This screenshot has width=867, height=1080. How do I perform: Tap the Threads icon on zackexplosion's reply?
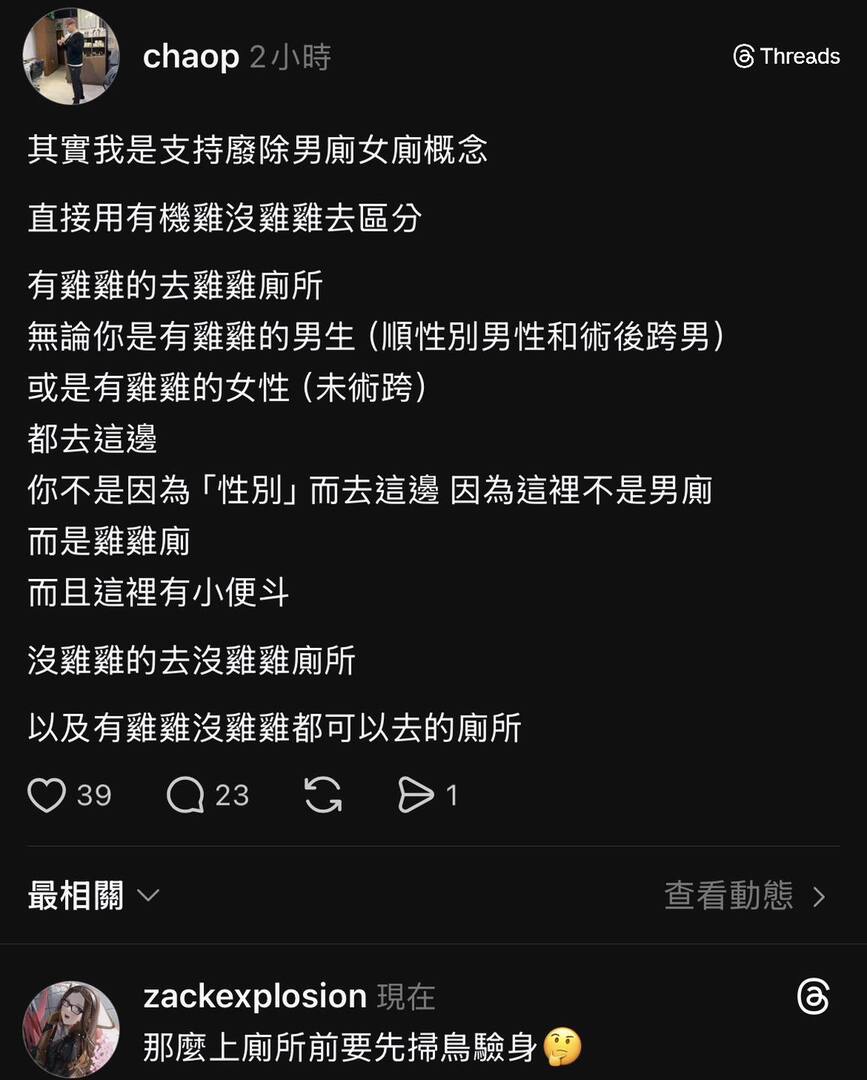pos(813,997)
